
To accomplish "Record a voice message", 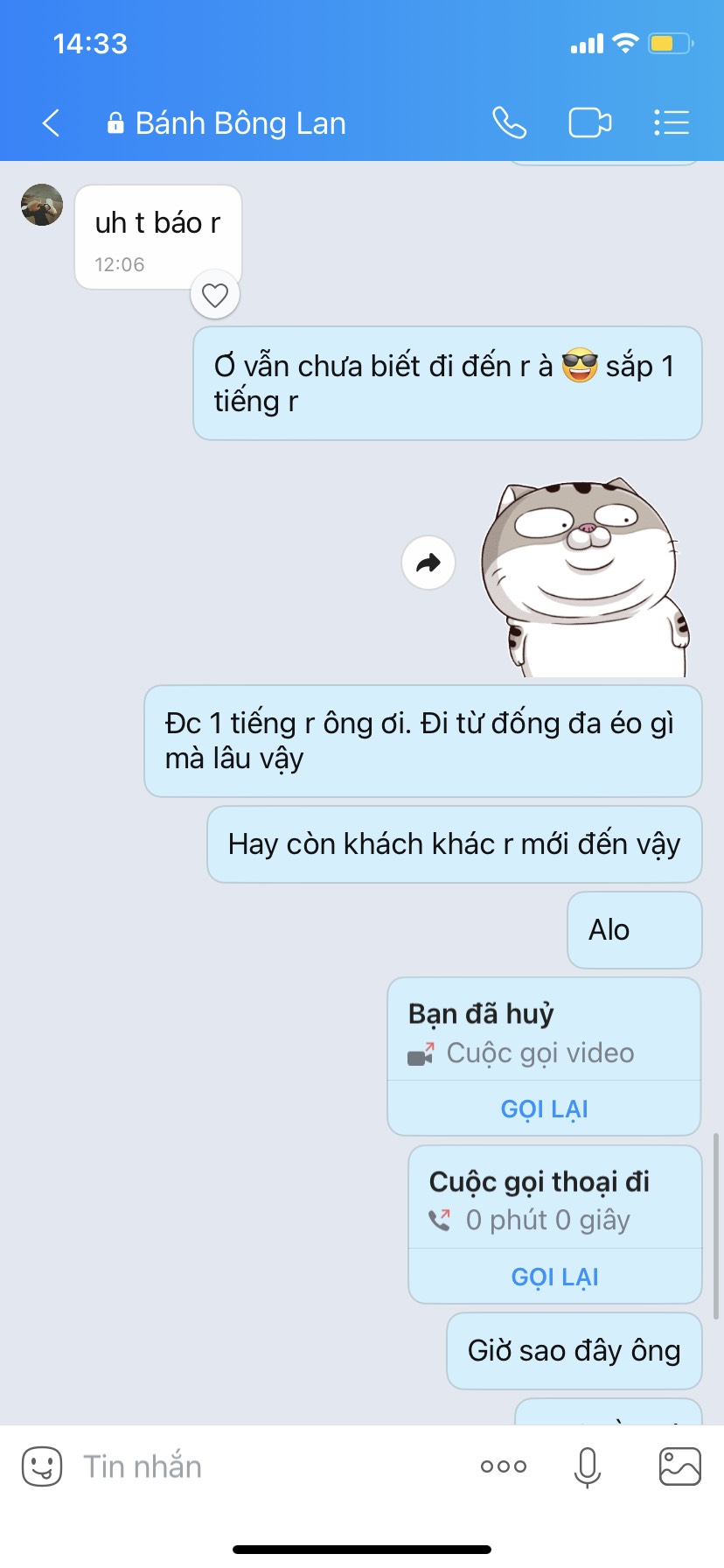I will pyautogui.click(x=588, y=1466).
